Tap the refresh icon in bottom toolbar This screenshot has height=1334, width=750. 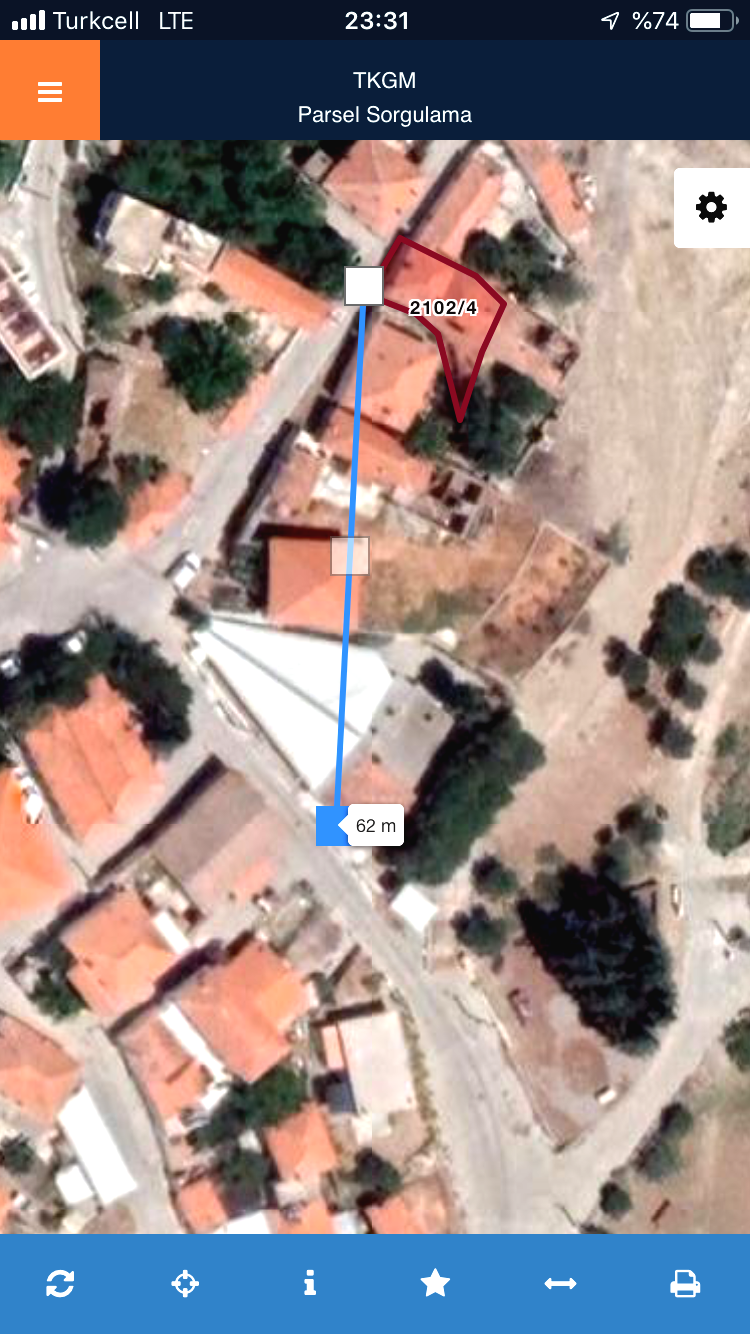click(x=60, y=1283)
